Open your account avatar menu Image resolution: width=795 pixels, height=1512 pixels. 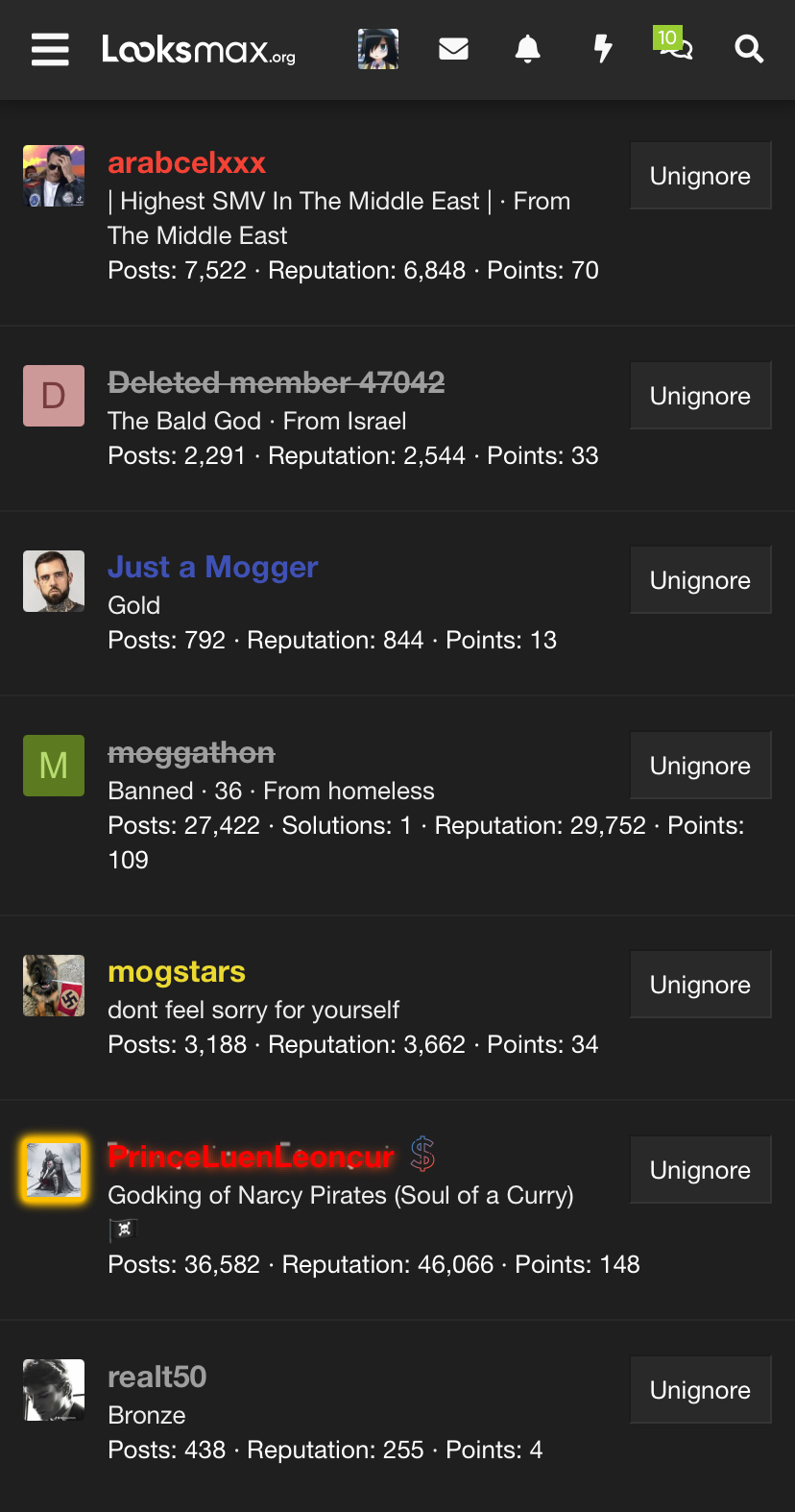(x=378, y=49)
